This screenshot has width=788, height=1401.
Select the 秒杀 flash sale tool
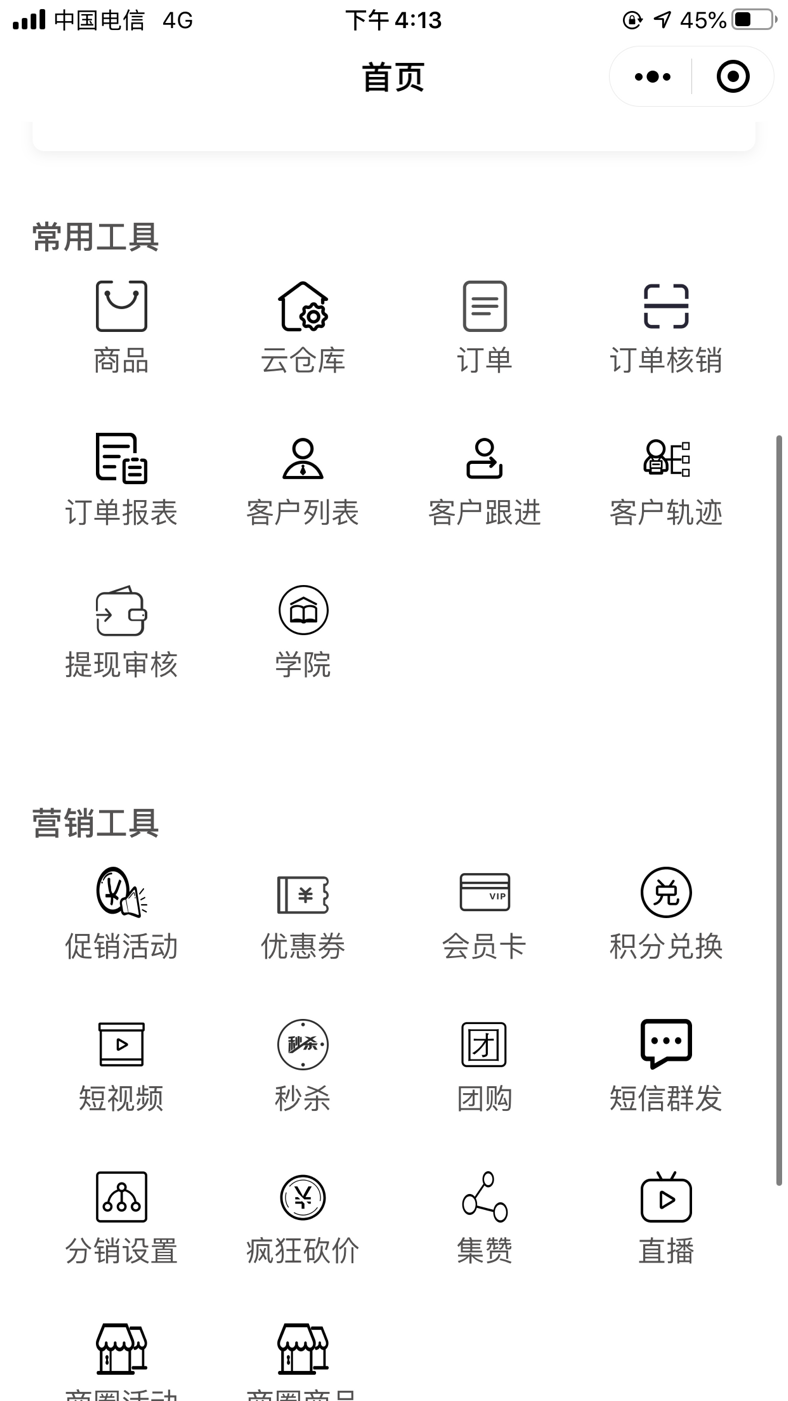click(x=303, y=1066)
